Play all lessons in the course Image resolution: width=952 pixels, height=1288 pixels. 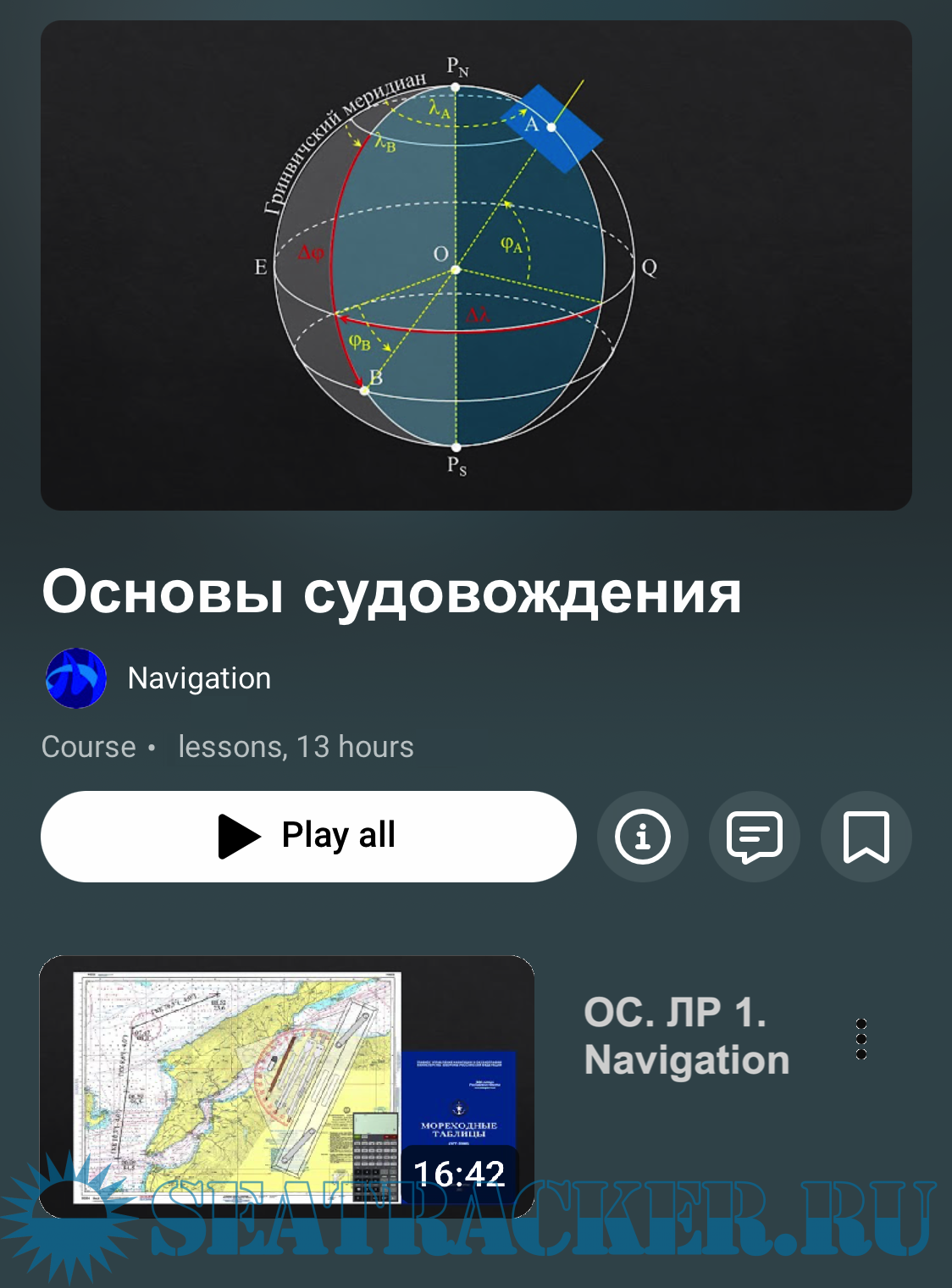point(308,836)
